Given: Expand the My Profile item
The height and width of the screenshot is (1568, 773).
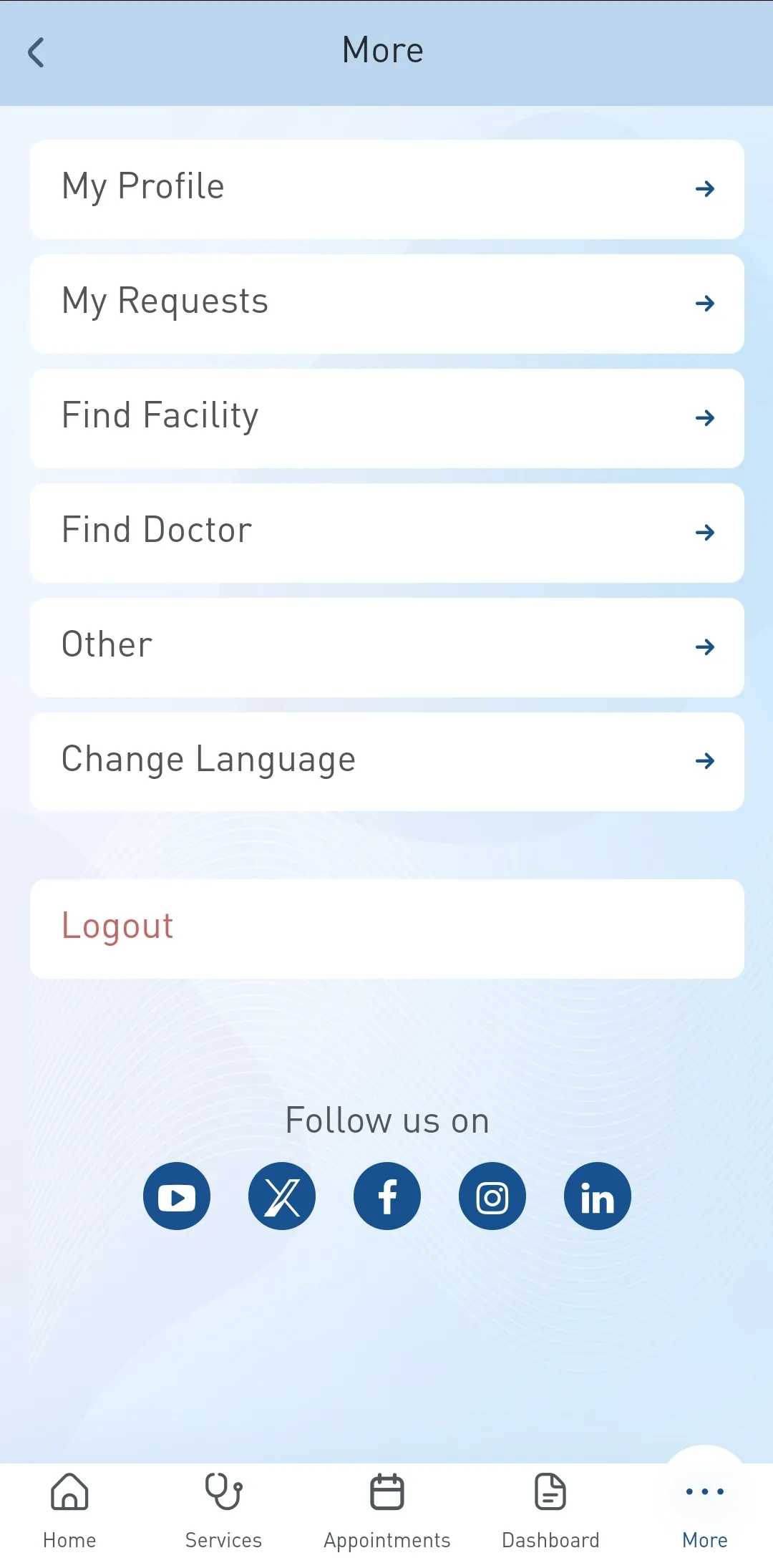Looking at the screenshot, I should click(x=386, y=188).
